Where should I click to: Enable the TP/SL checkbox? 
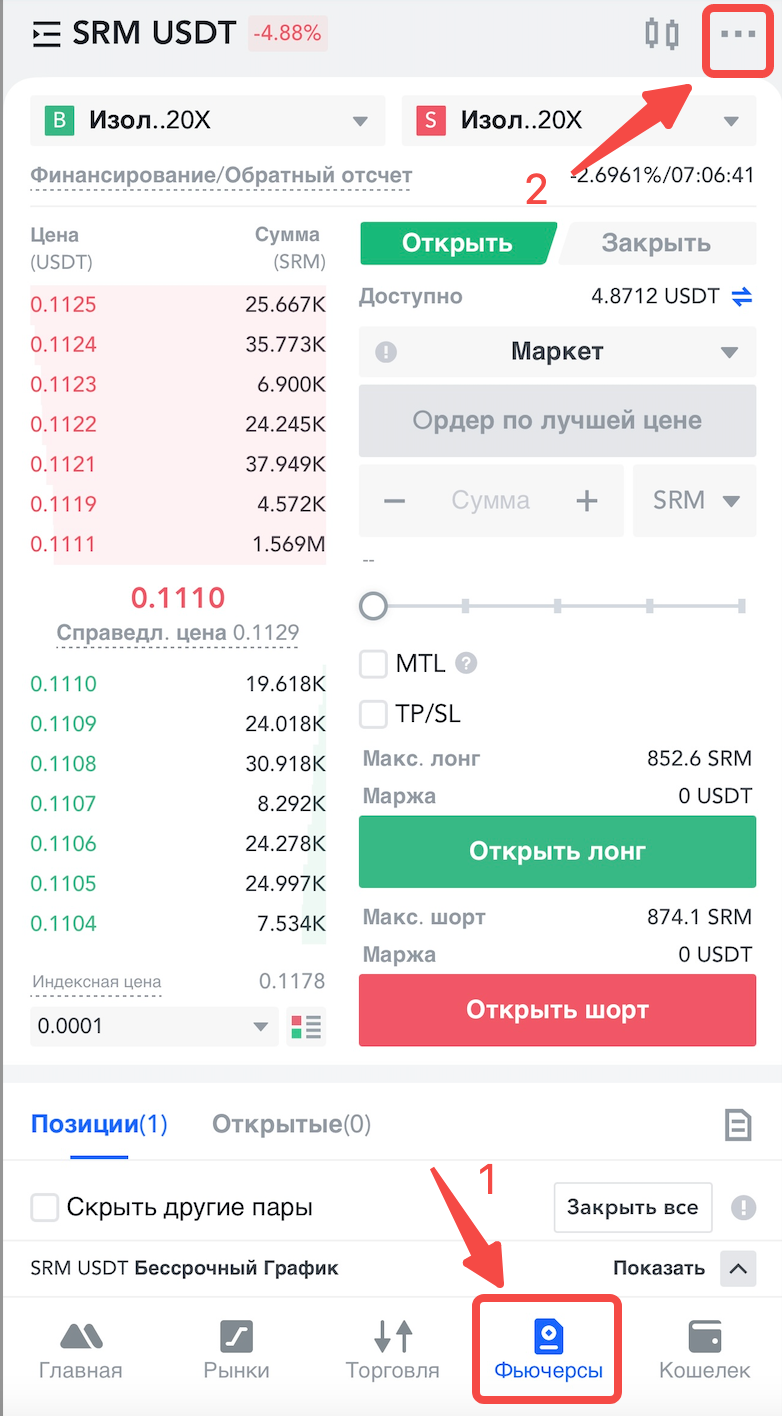click(x=374, y=714)
